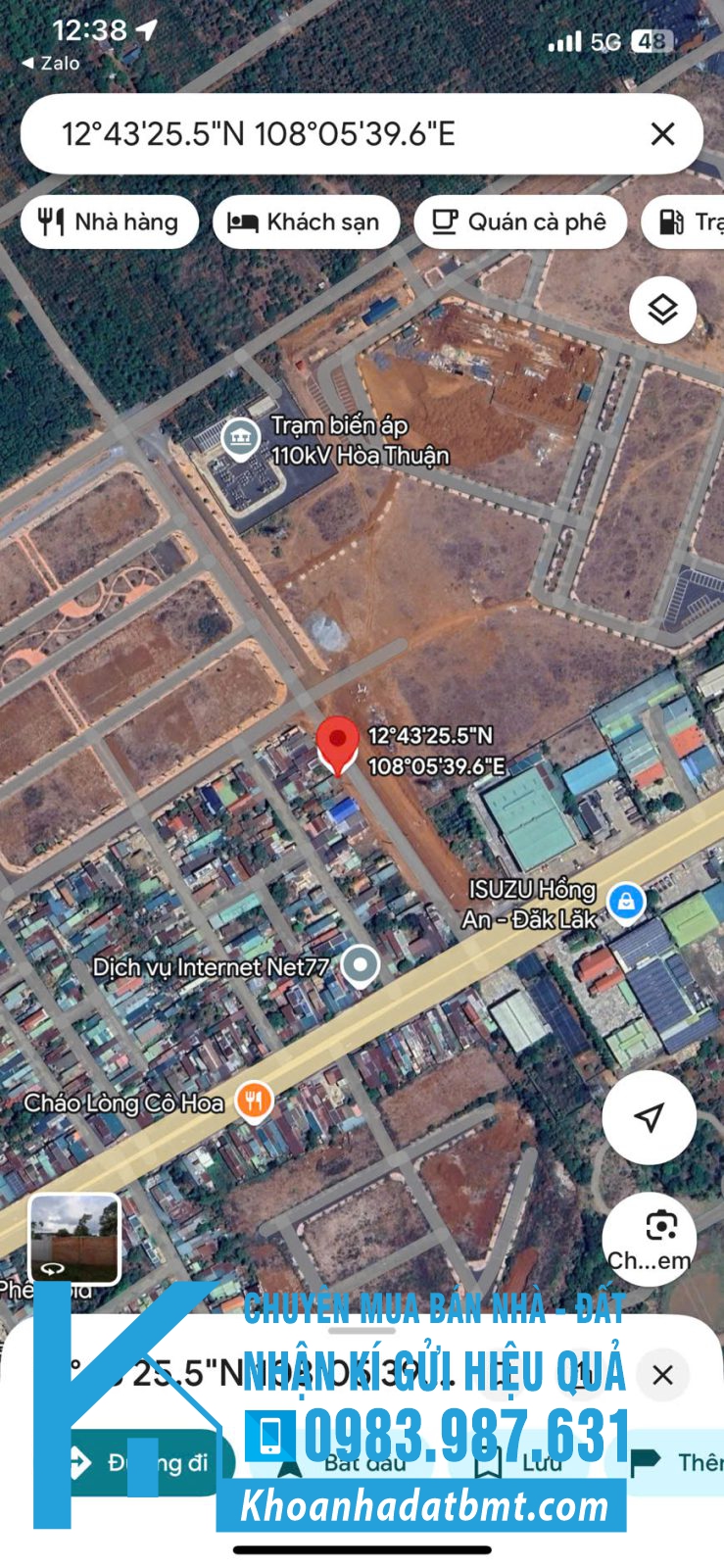Open the ISUZU Hồng An place marker

625,902
